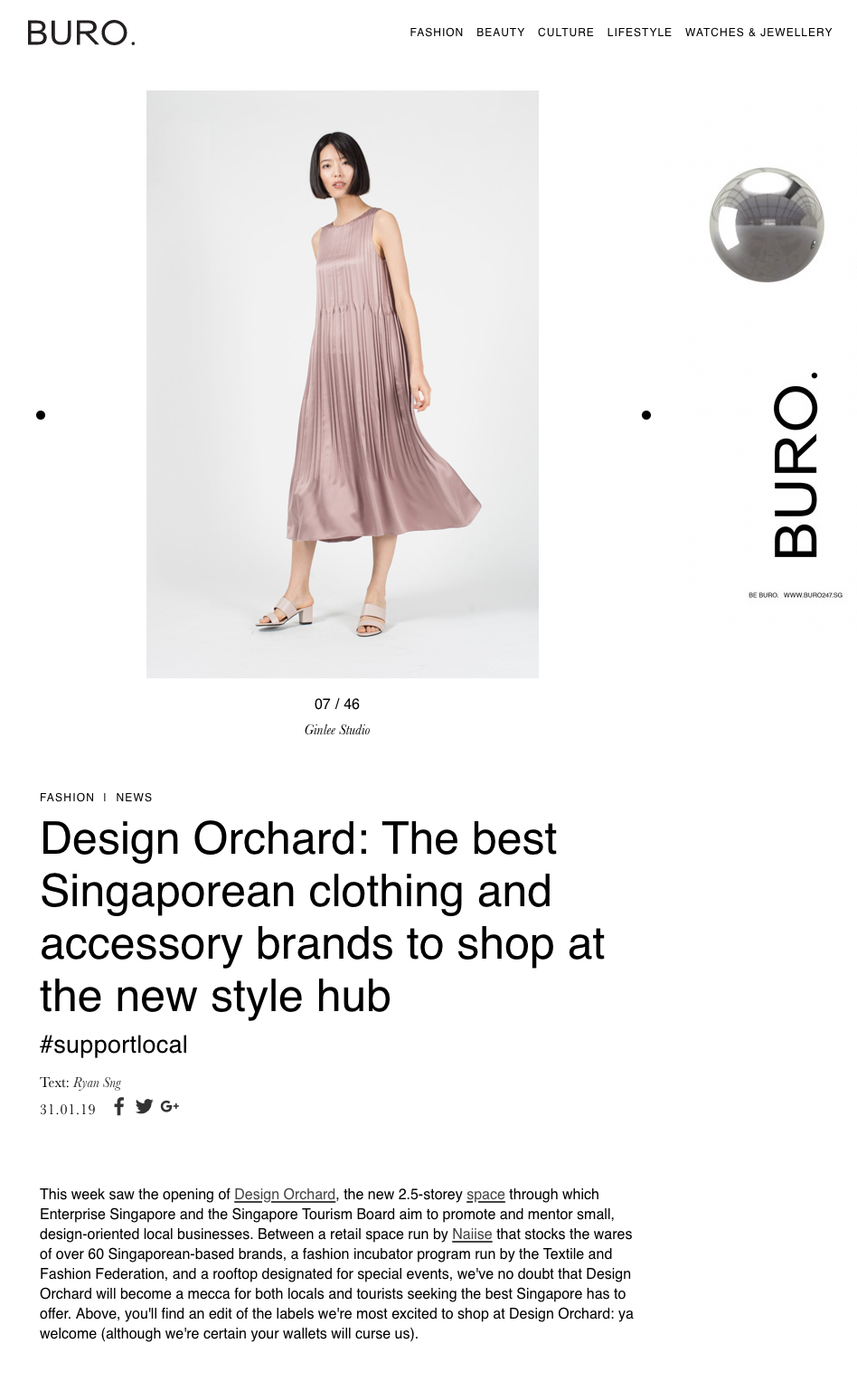857x1400 pixels.
Task: Share the article on Twitter
Action: [144, 1107]
